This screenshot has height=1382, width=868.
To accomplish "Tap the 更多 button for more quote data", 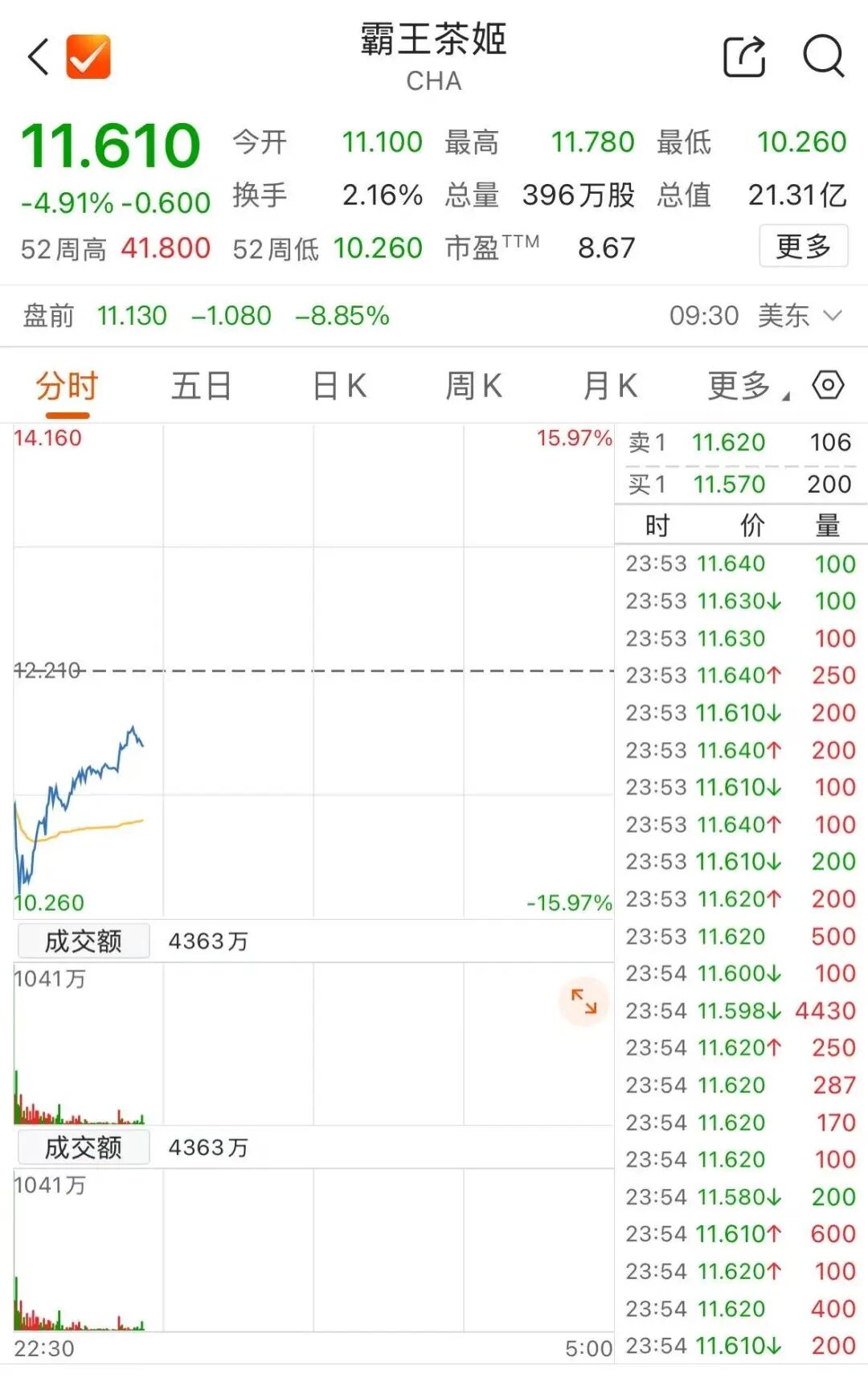I will pos(803,247).
